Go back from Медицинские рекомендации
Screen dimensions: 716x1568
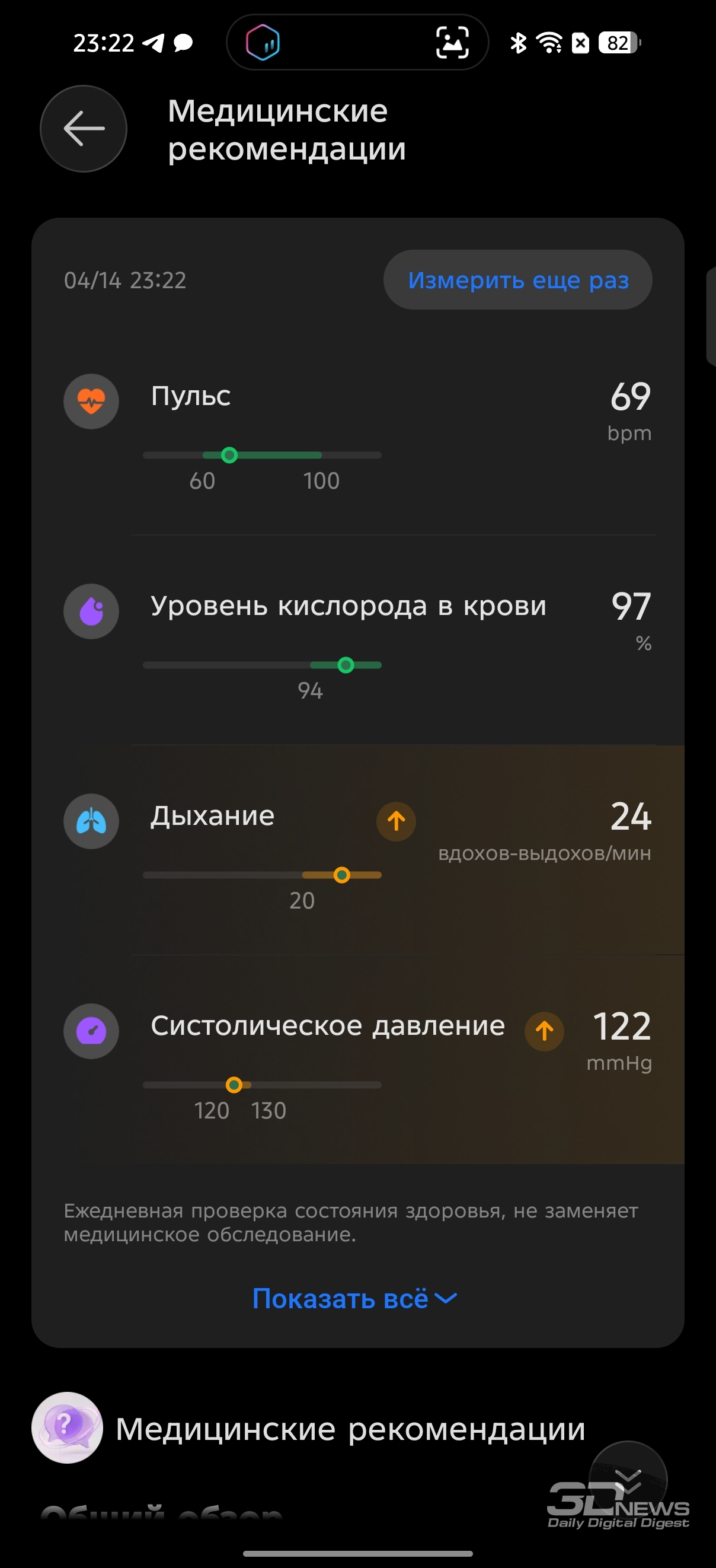coord(84,129)
